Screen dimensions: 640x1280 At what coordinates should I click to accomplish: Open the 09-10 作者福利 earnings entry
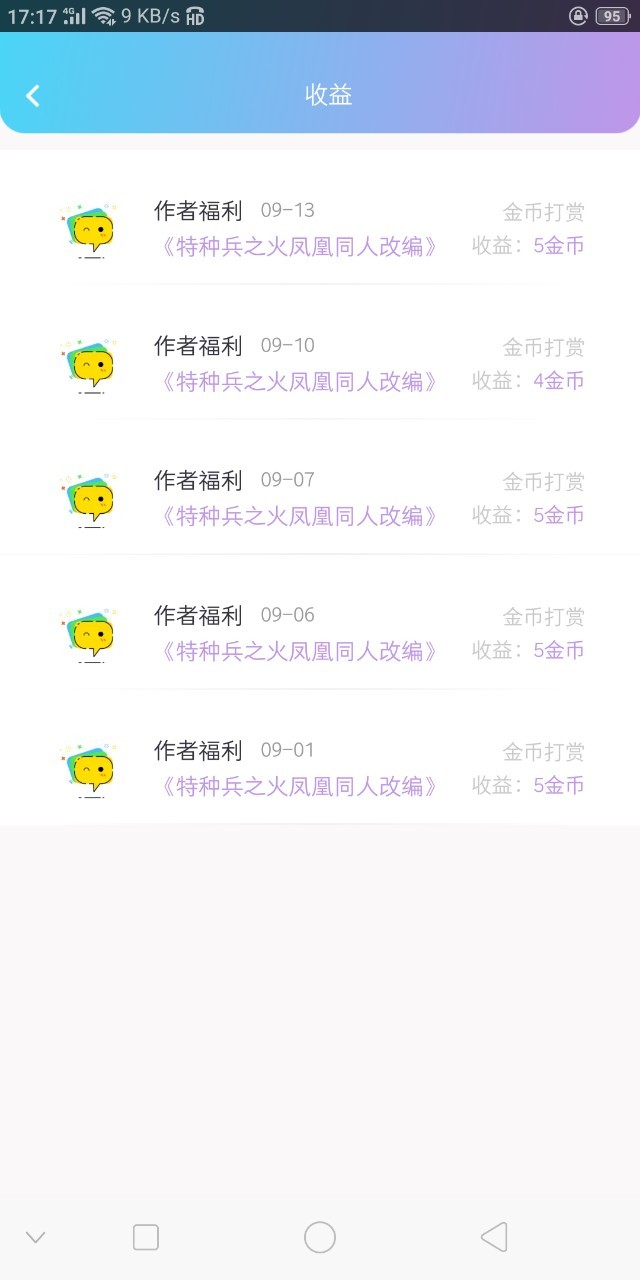point(320,364)
